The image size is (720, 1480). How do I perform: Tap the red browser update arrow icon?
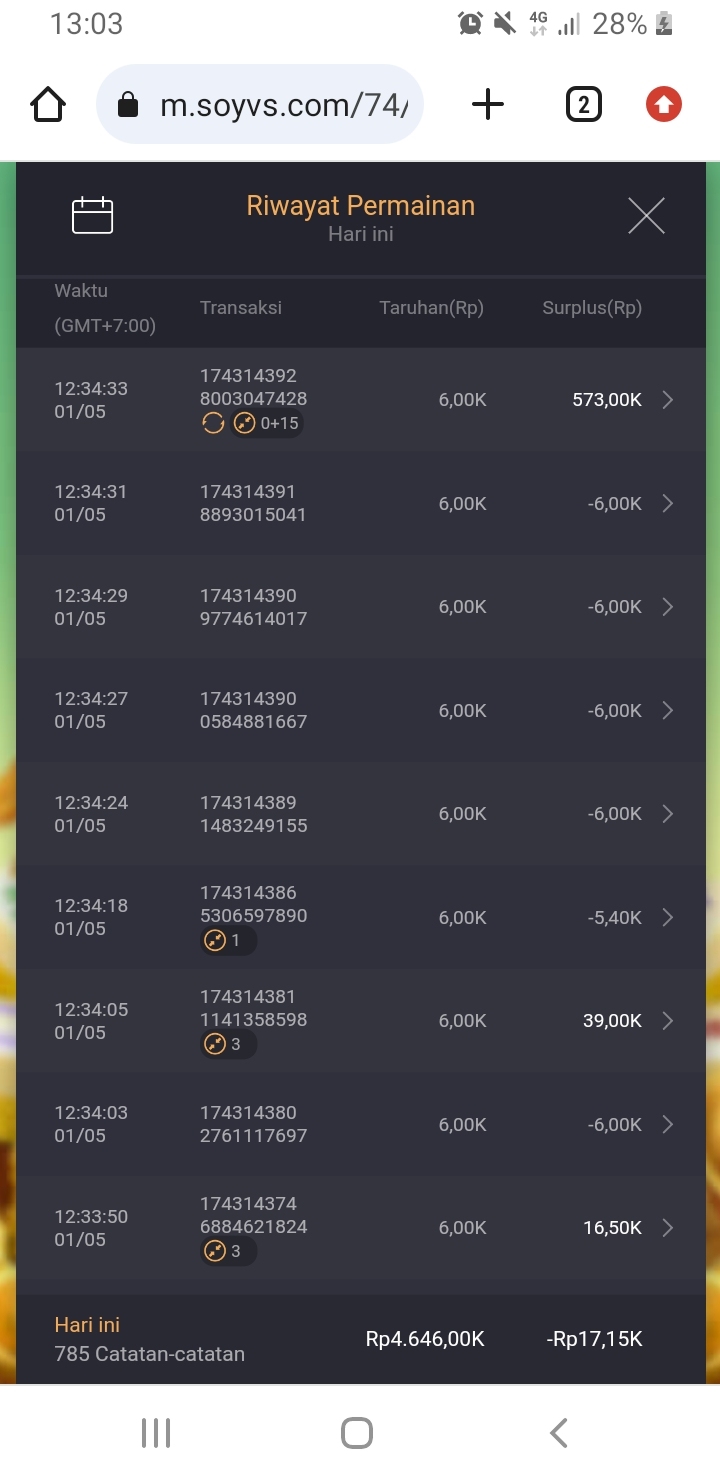663,105
